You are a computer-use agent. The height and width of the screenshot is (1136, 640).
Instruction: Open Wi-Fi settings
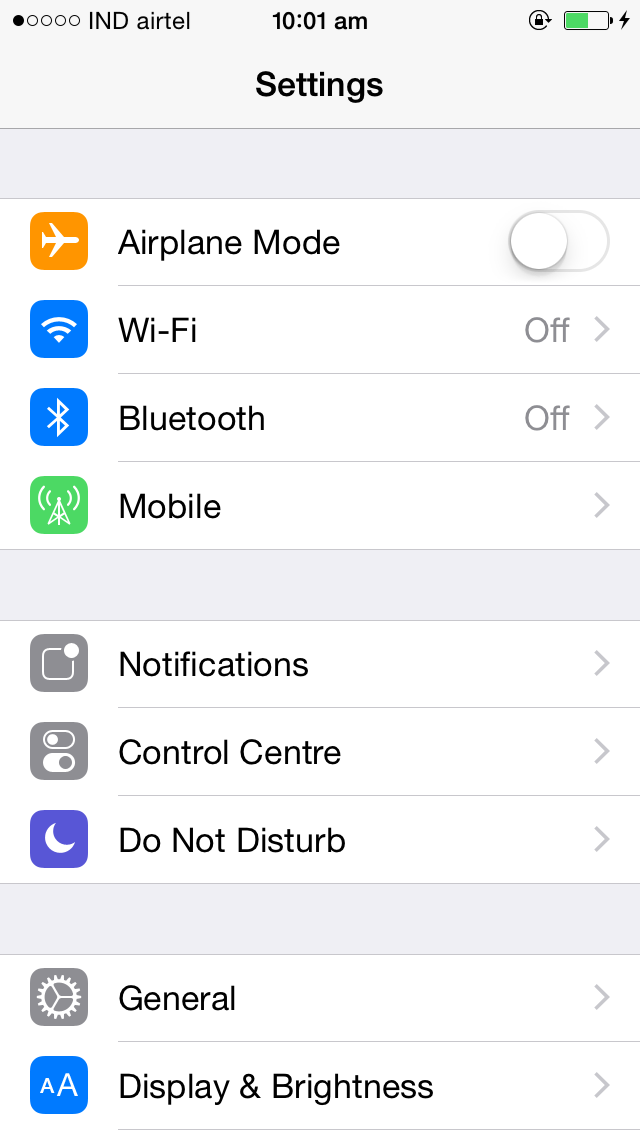coord(320,330)
